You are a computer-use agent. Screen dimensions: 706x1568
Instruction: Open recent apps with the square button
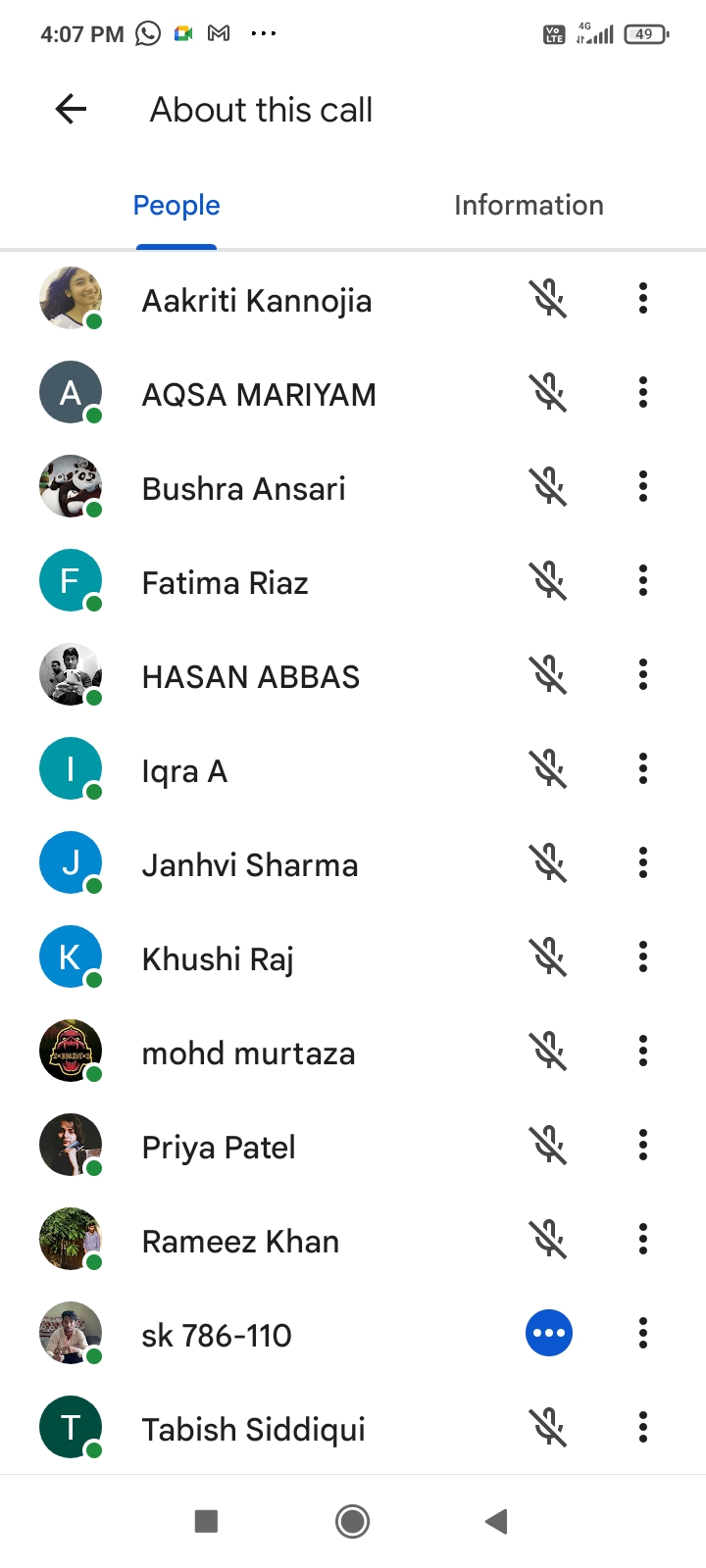206,1521
